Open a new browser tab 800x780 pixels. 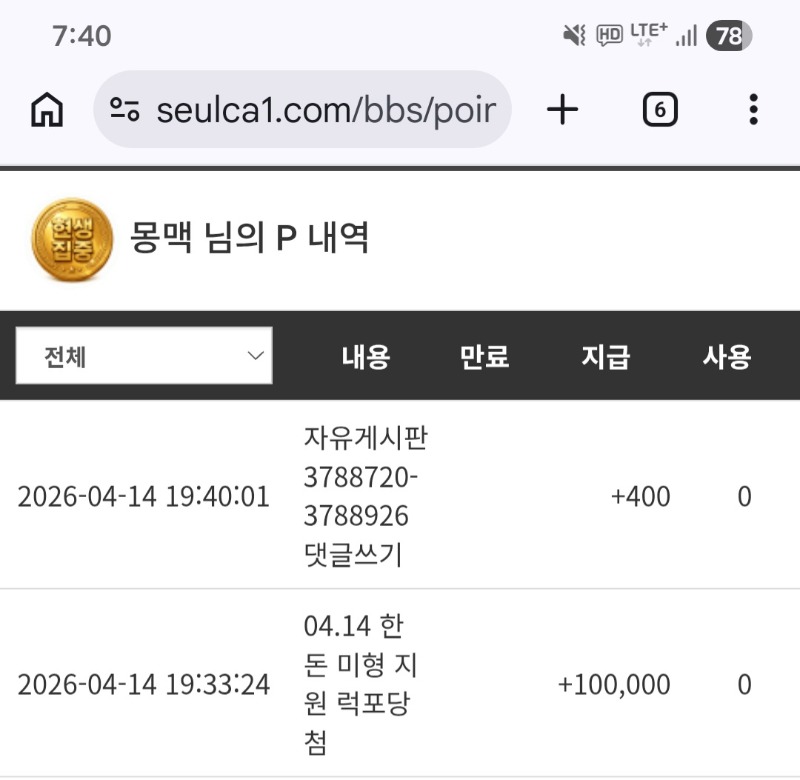[563, 110]
